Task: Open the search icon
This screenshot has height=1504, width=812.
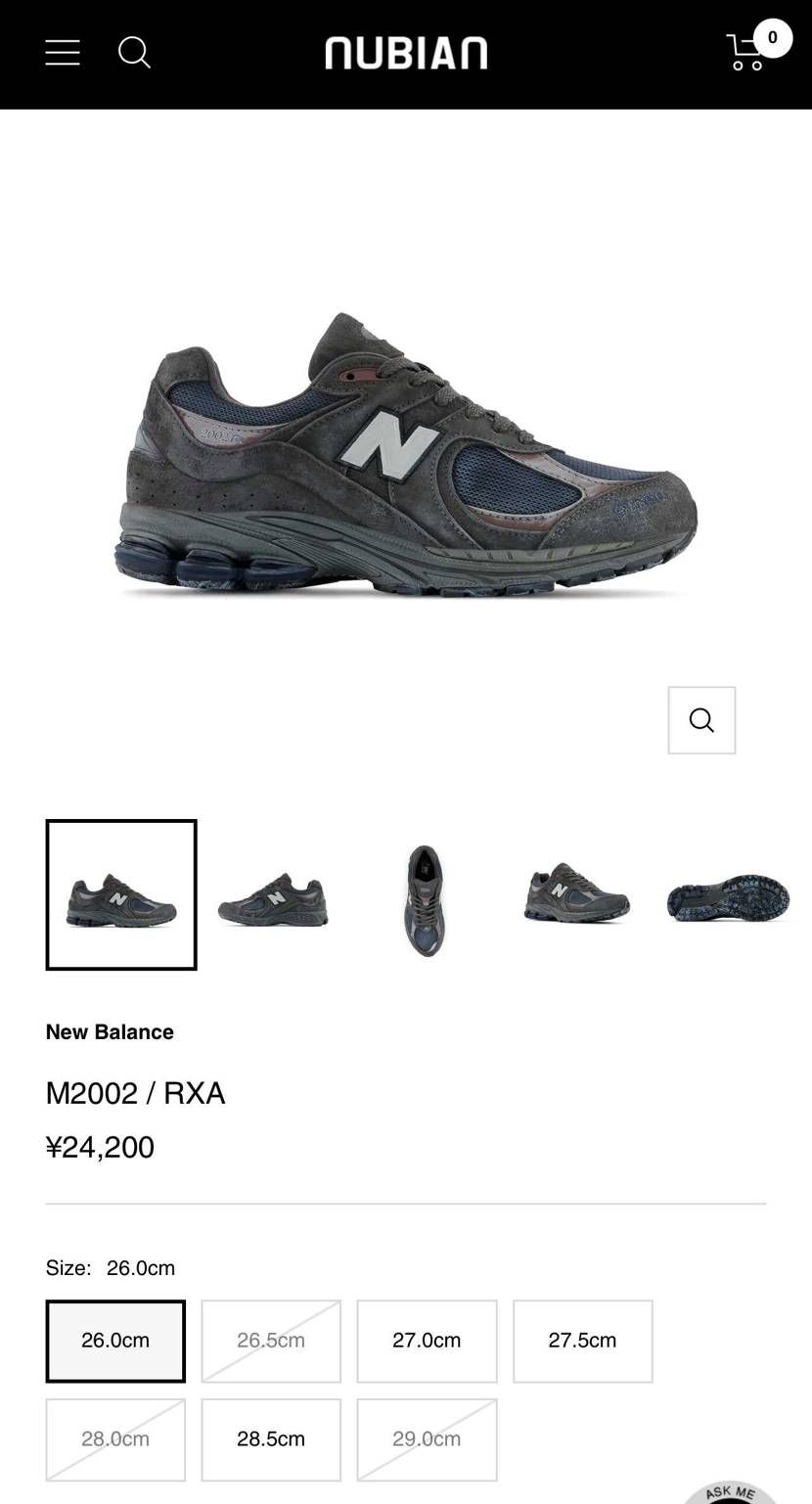Action: coord(134,53)
